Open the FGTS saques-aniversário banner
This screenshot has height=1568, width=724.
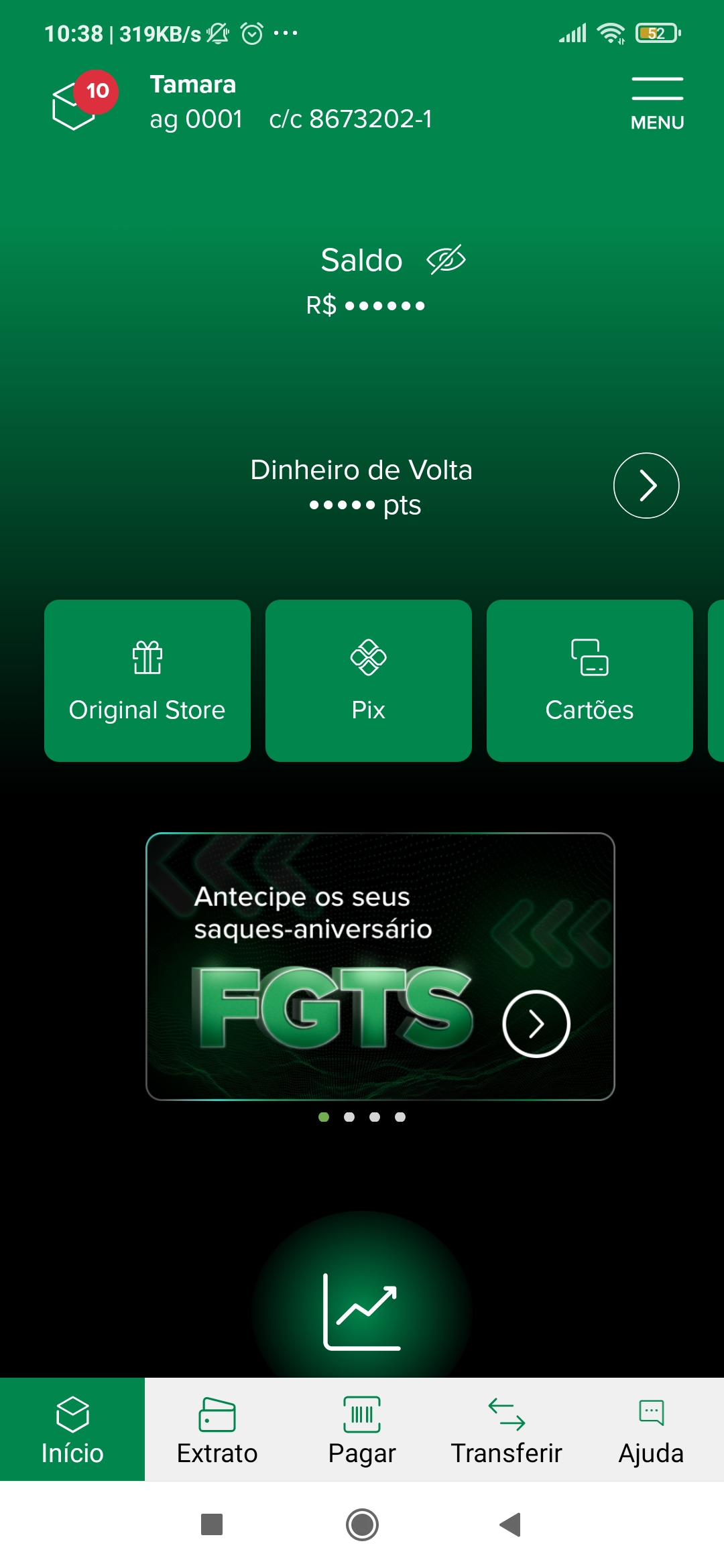pos(380,966)
